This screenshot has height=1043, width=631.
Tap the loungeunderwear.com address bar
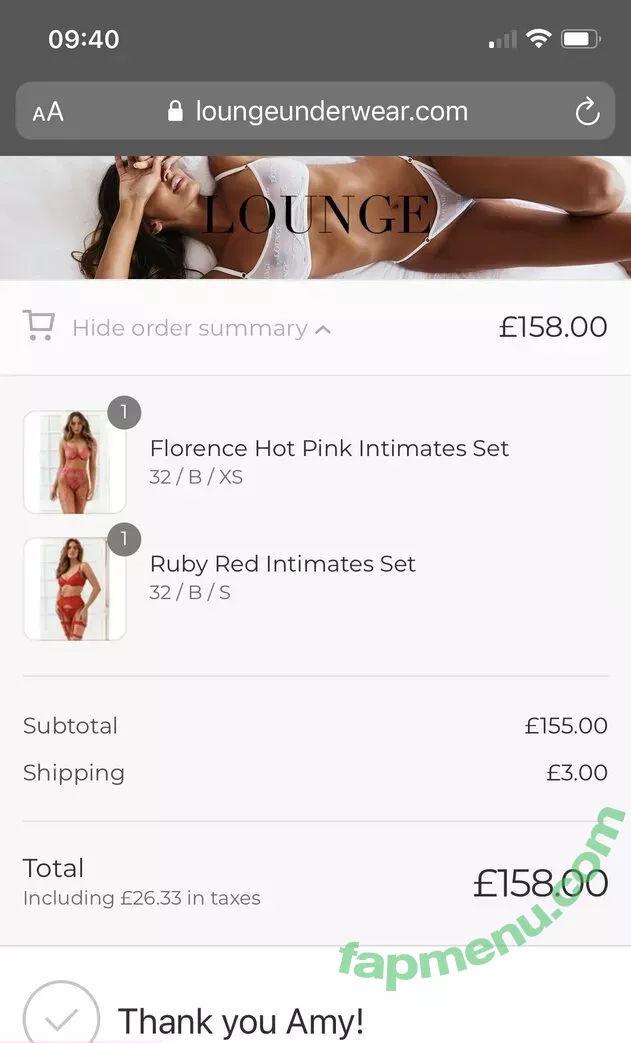pos(318,111)
